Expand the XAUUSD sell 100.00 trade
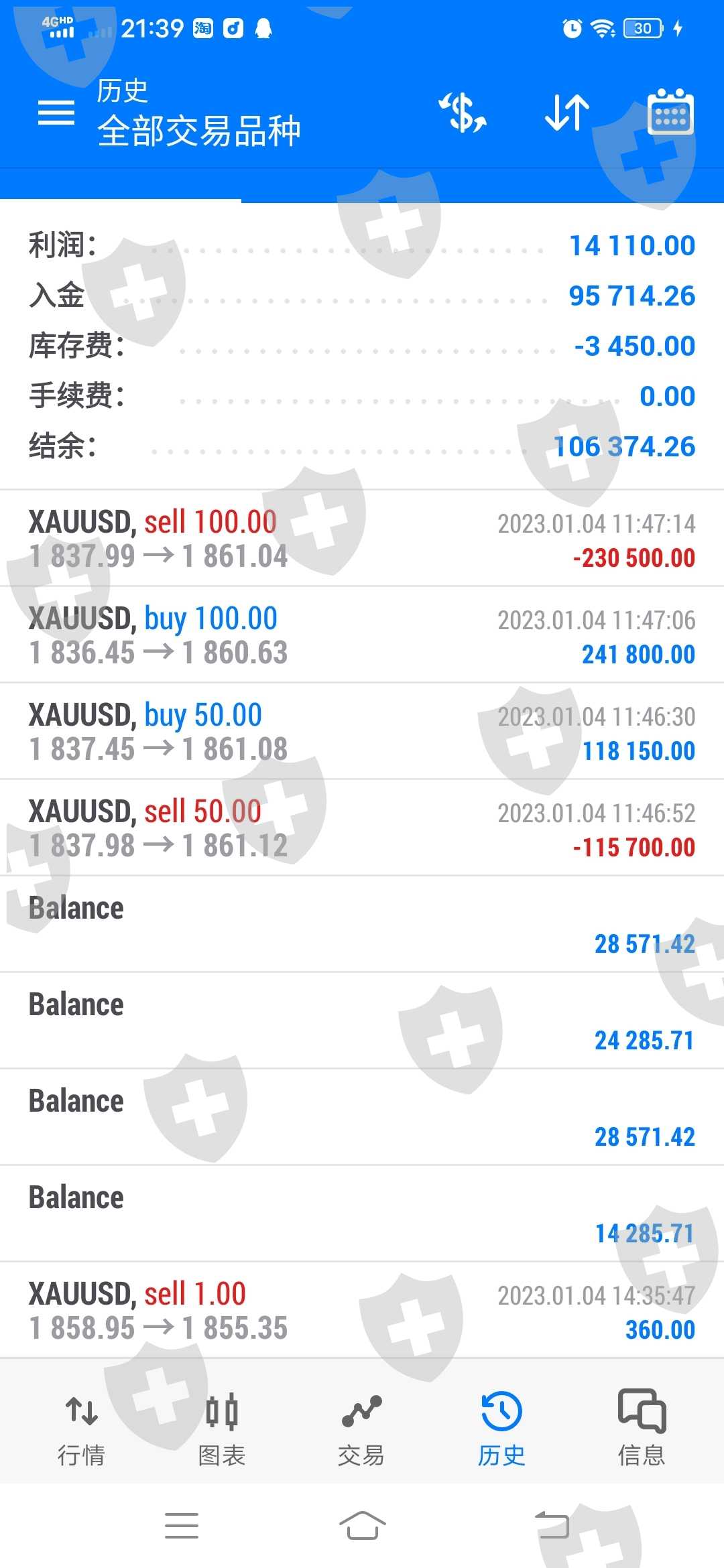 tap(362, 539)
